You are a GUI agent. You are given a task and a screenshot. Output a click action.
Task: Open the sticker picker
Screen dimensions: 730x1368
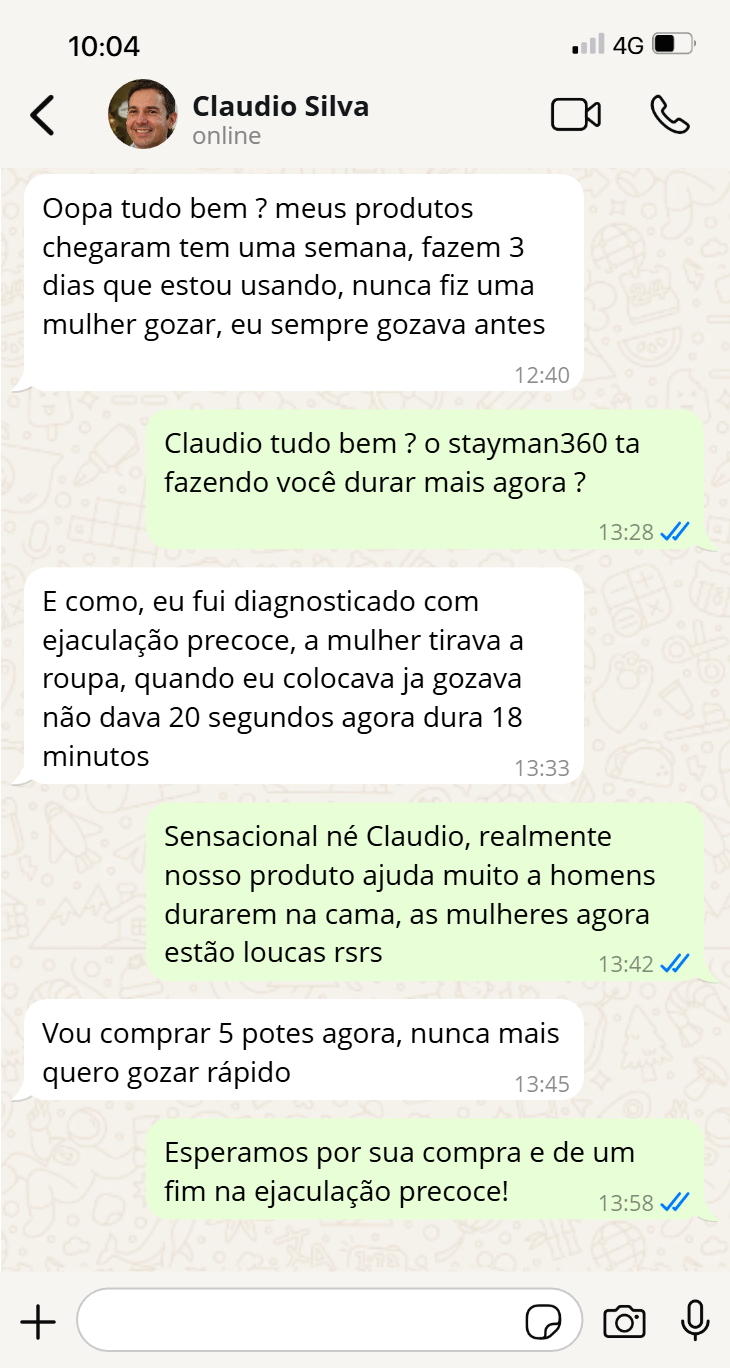pos(543,1322)
